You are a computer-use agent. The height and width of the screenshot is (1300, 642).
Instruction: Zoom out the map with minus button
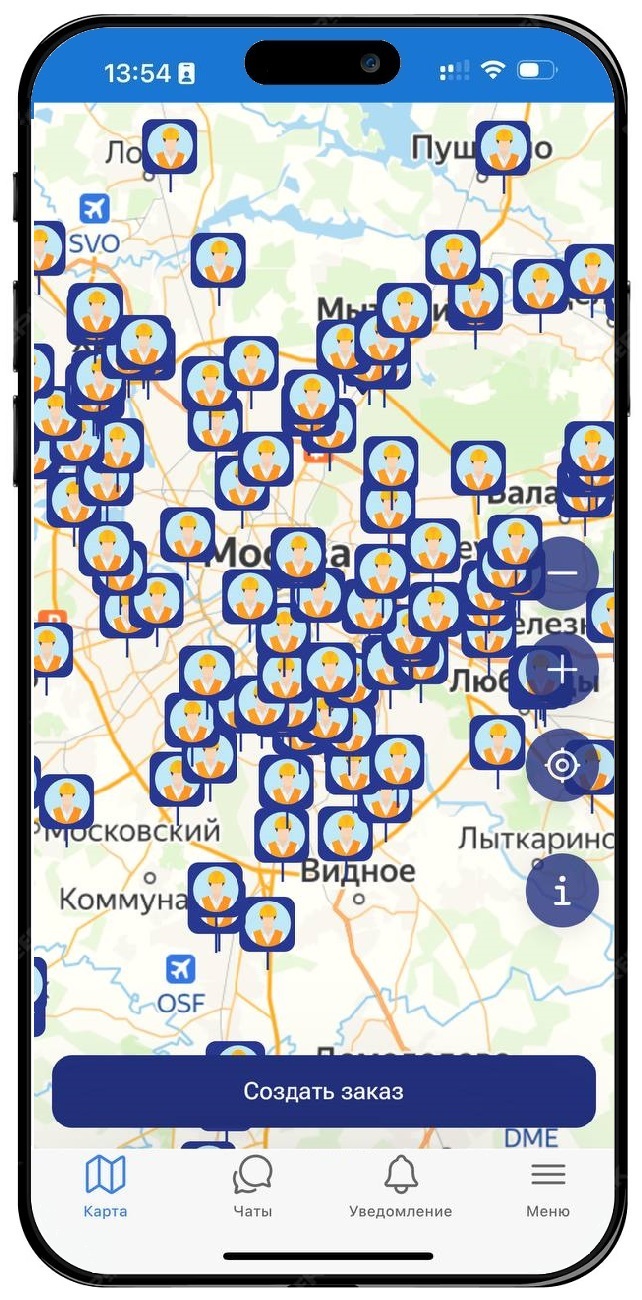(x=562, y=573)
